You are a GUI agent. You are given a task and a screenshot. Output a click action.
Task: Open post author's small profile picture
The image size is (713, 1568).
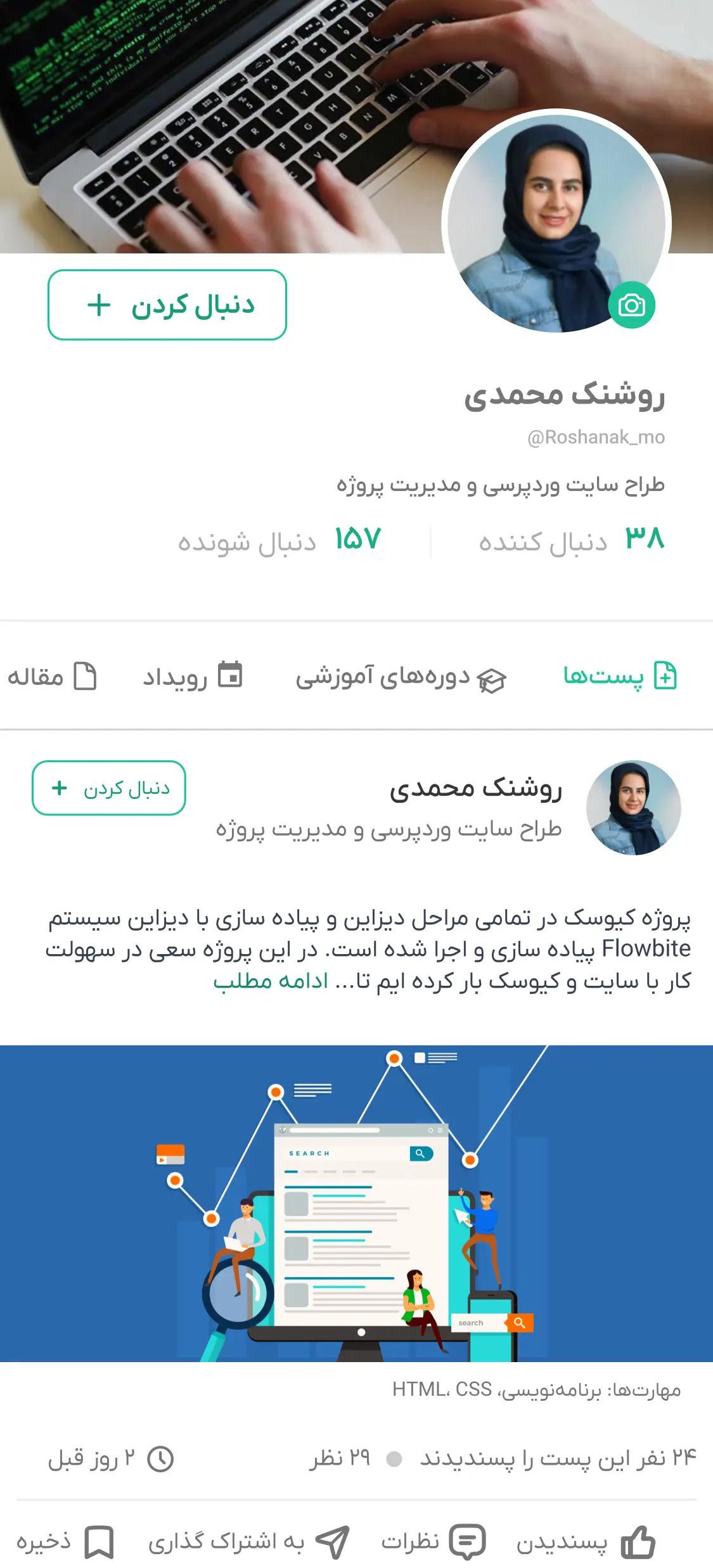[633, 807]
